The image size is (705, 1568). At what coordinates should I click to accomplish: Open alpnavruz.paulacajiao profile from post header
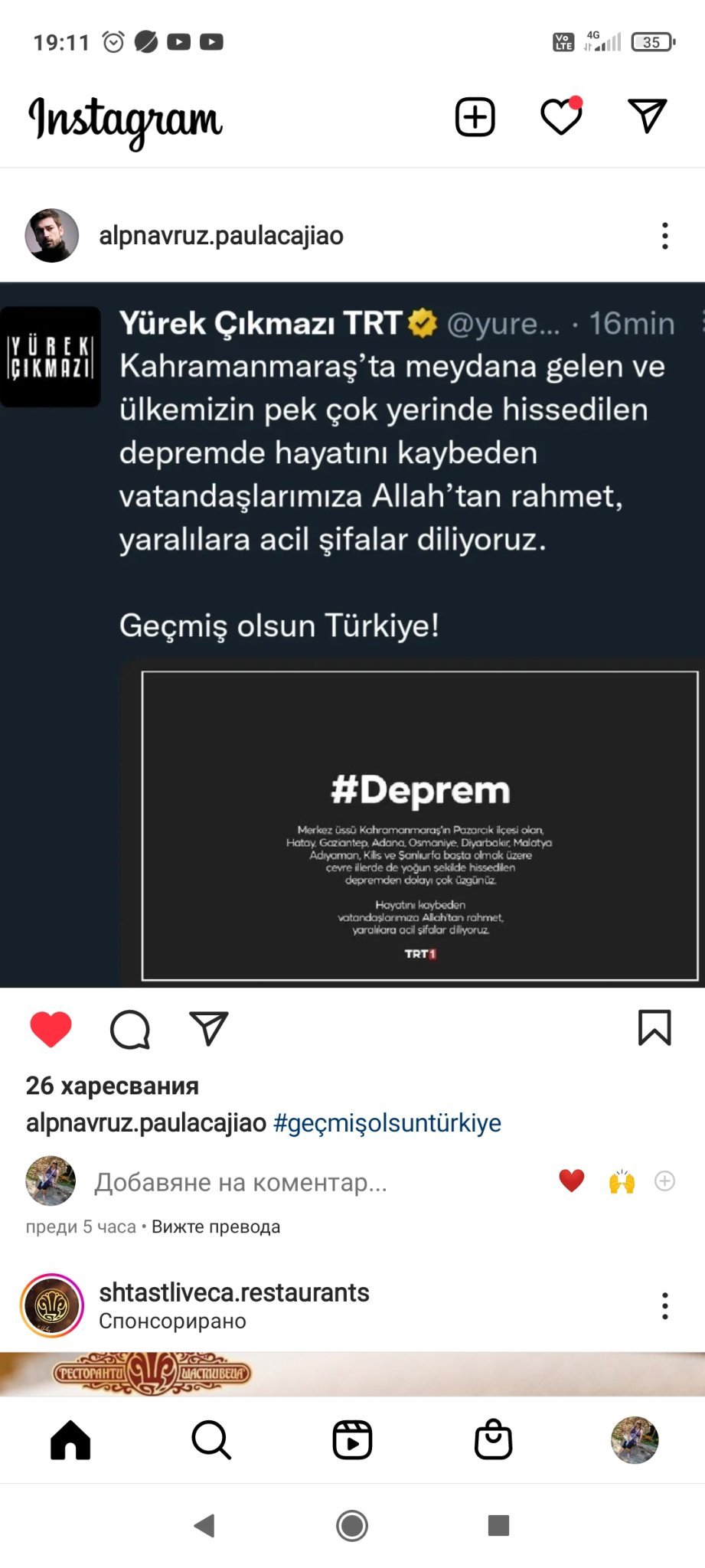220,236
